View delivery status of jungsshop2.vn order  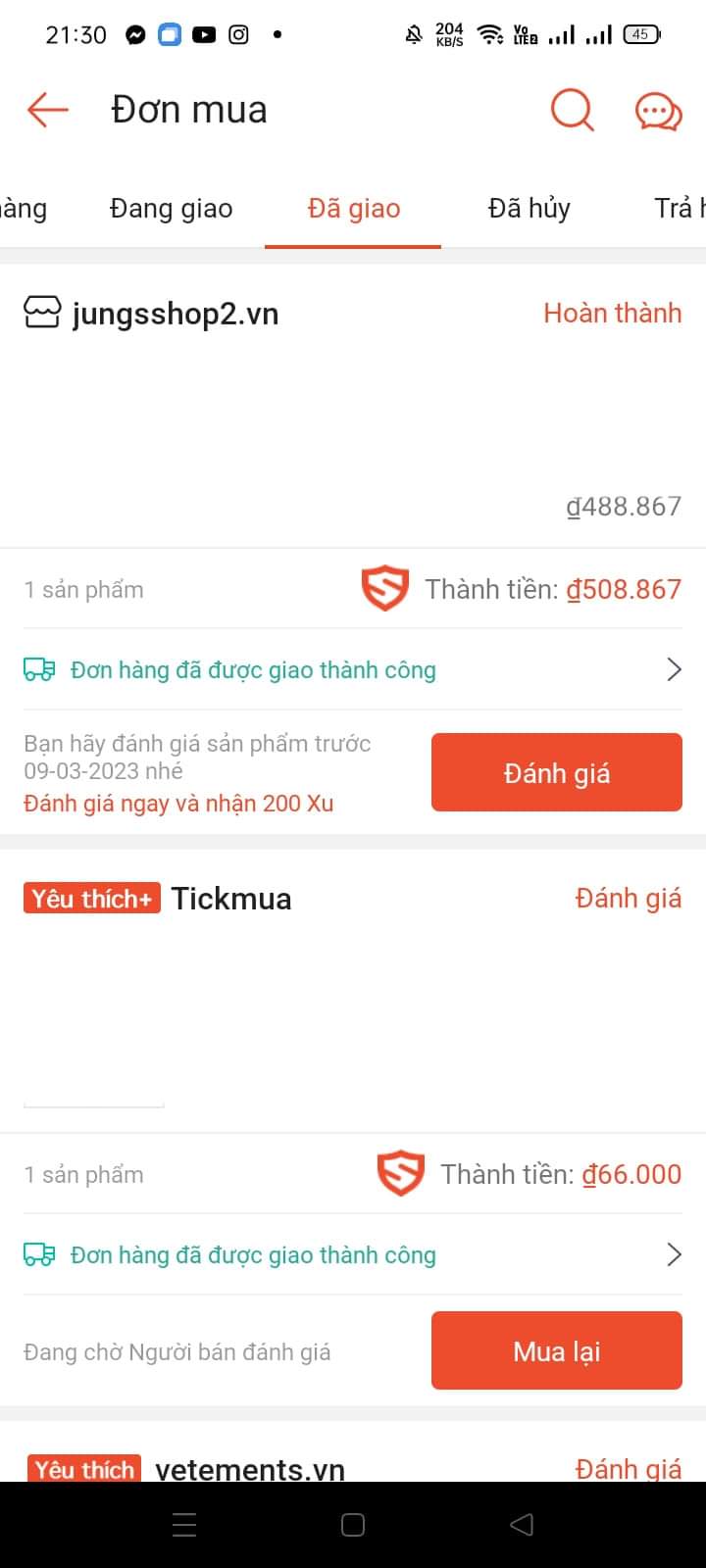(x=353, y=670)
